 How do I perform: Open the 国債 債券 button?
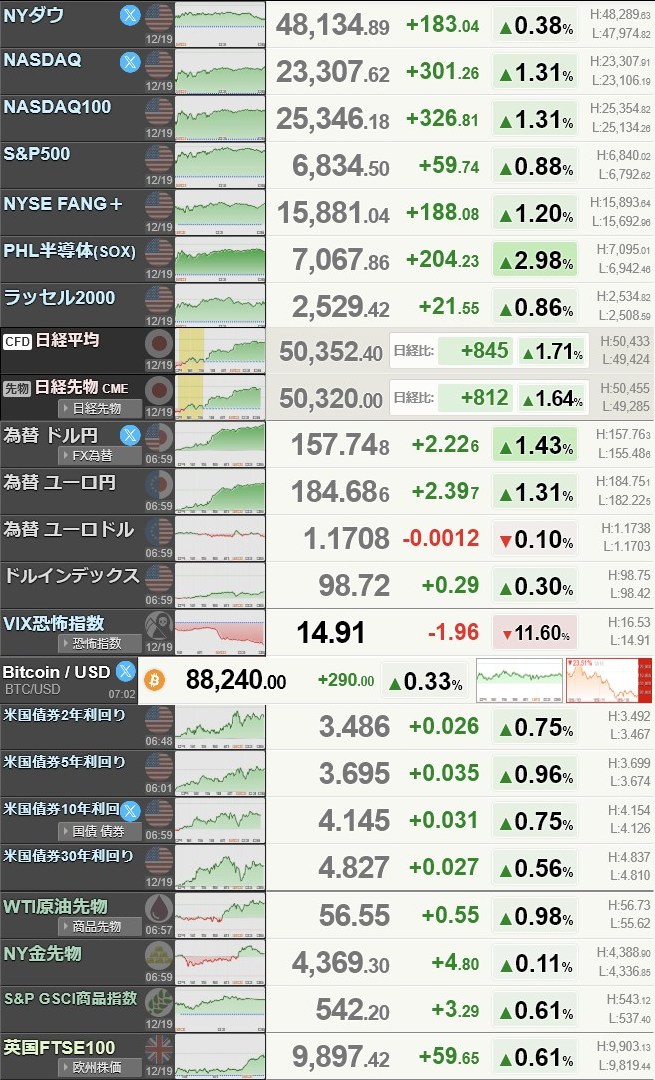[x=97, y=831]
